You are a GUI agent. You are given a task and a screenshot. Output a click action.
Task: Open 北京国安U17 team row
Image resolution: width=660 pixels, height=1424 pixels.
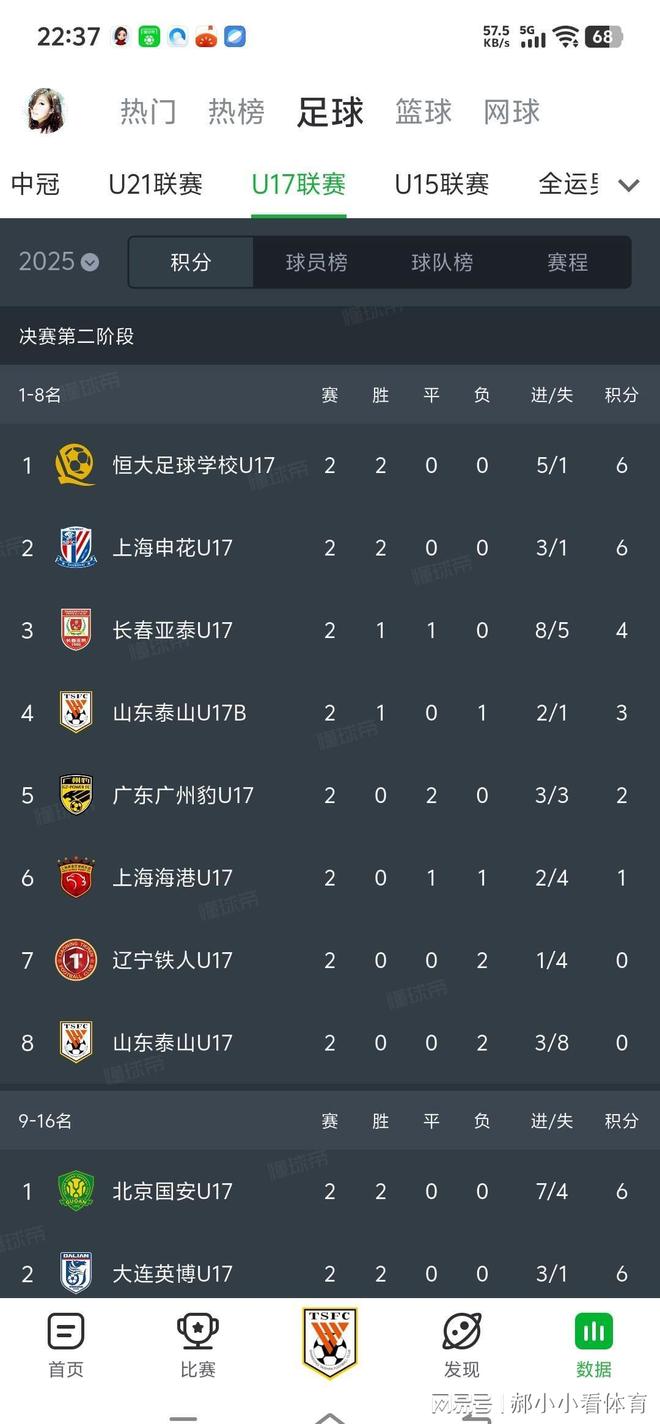point(172,1191)
